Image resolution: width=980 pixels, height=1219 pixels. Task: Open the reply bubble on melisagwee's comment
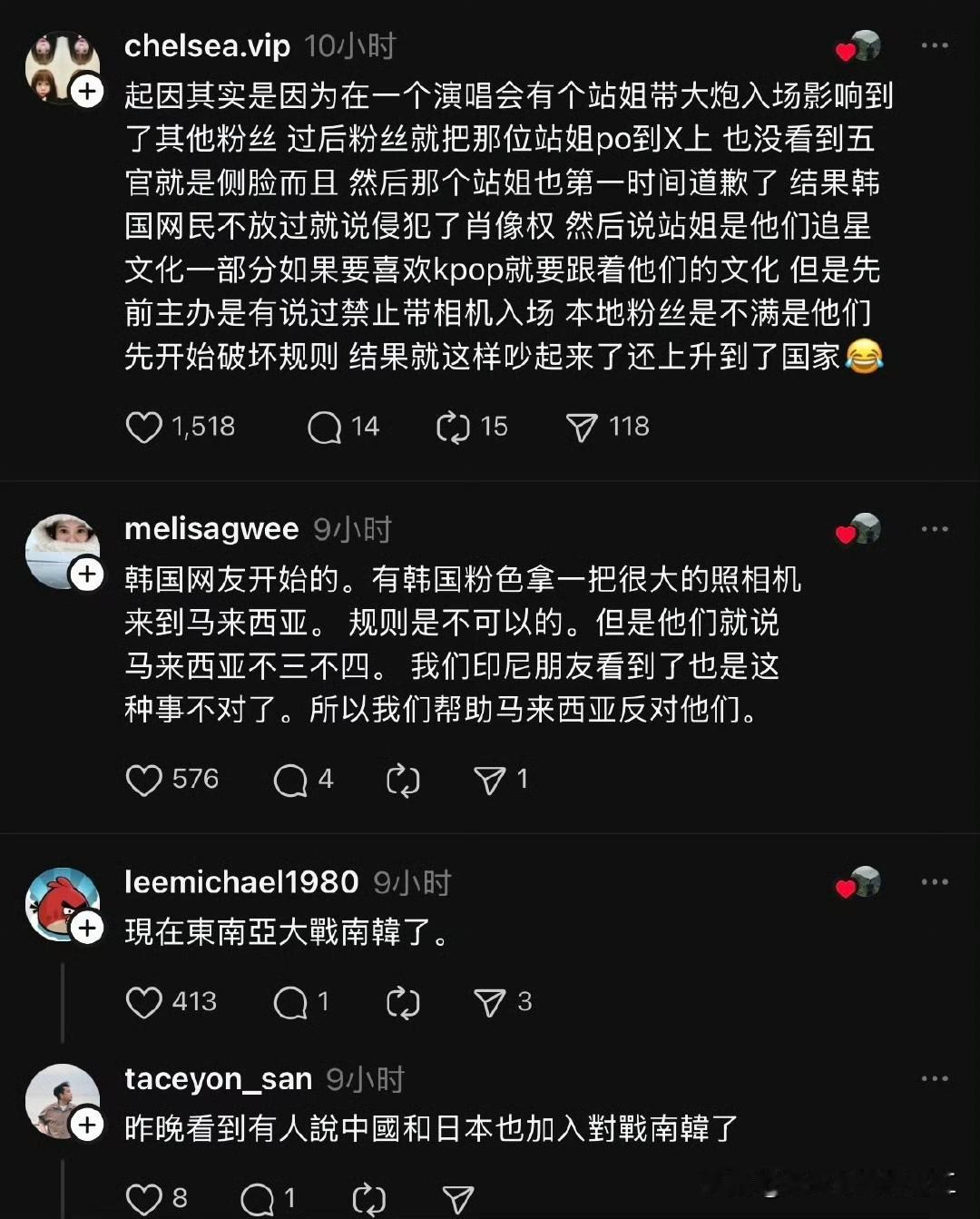[x=292, y=779]
